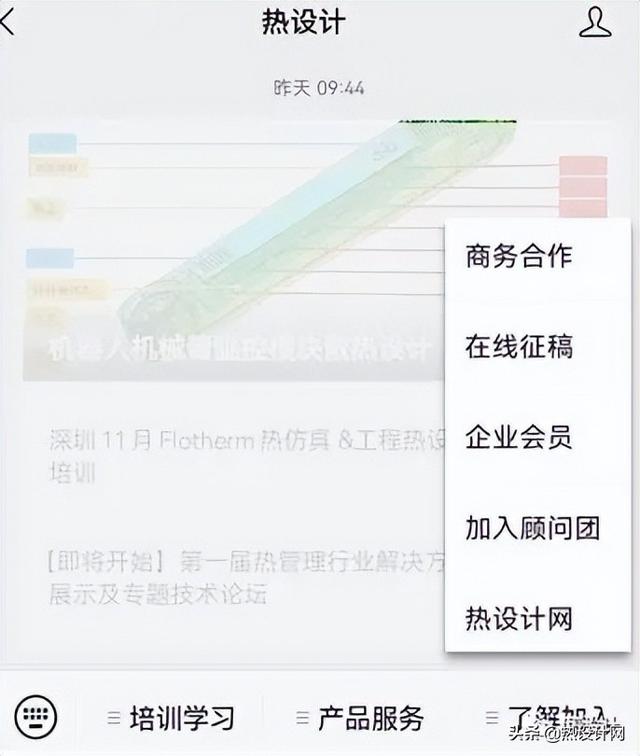Go back using the top-left arrow
This screenshot has width=640, height=756.
pyautogui.click(x=10, y=23)
